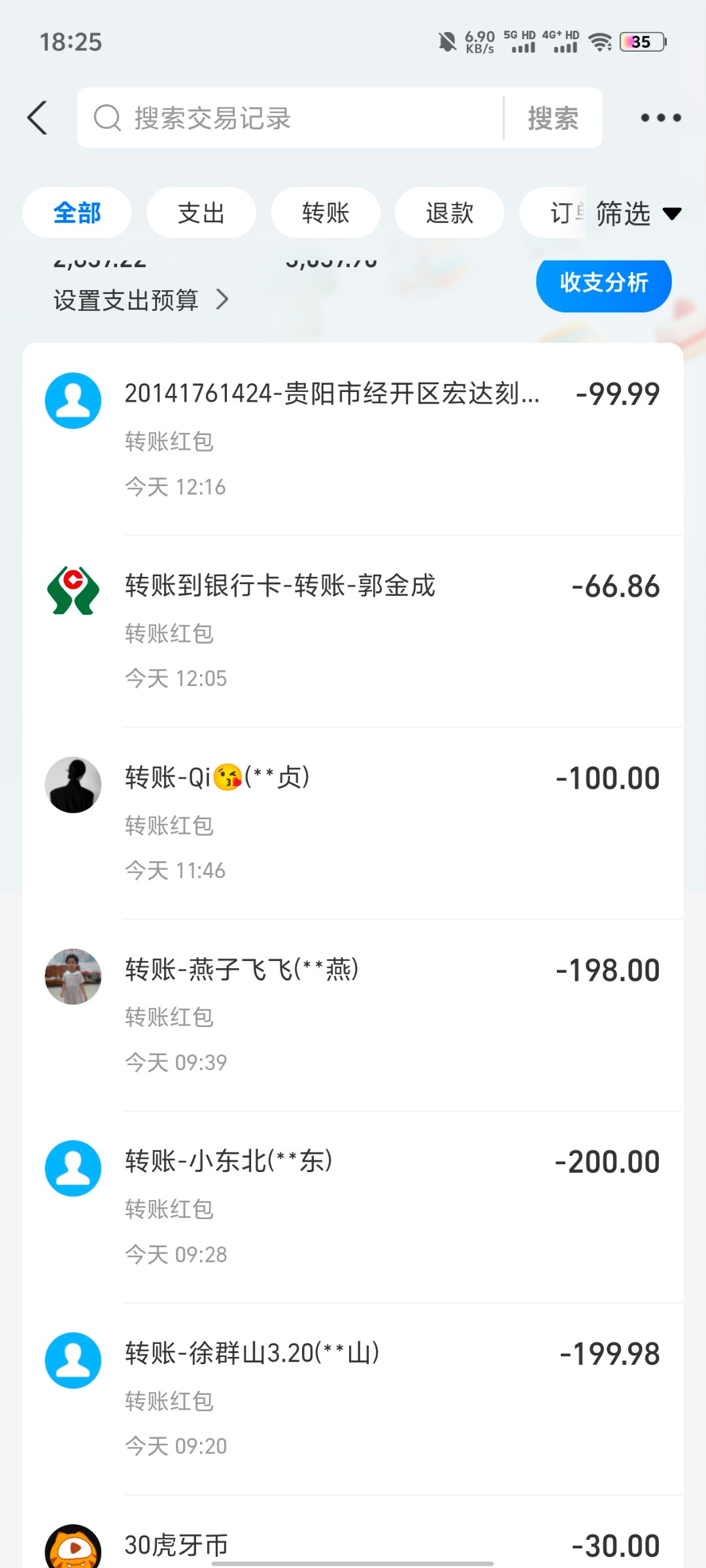Image resolution: width=706 pixels, height=1568 pixels.
Task: Go back using the top-left arrow
Action: coord(38,118)
